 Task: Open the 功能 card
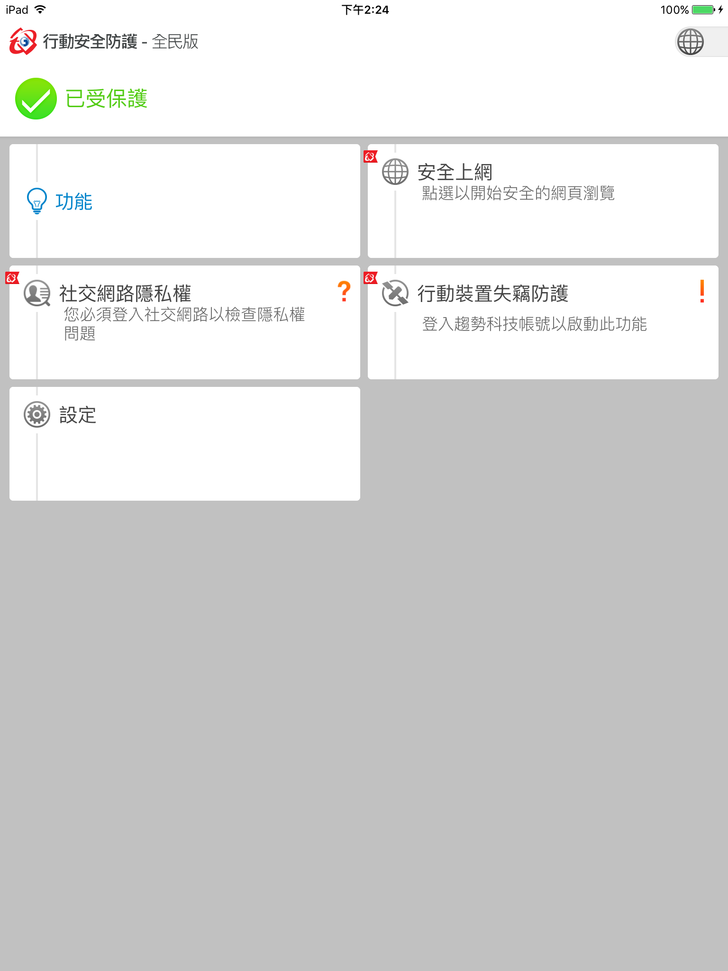184,201
